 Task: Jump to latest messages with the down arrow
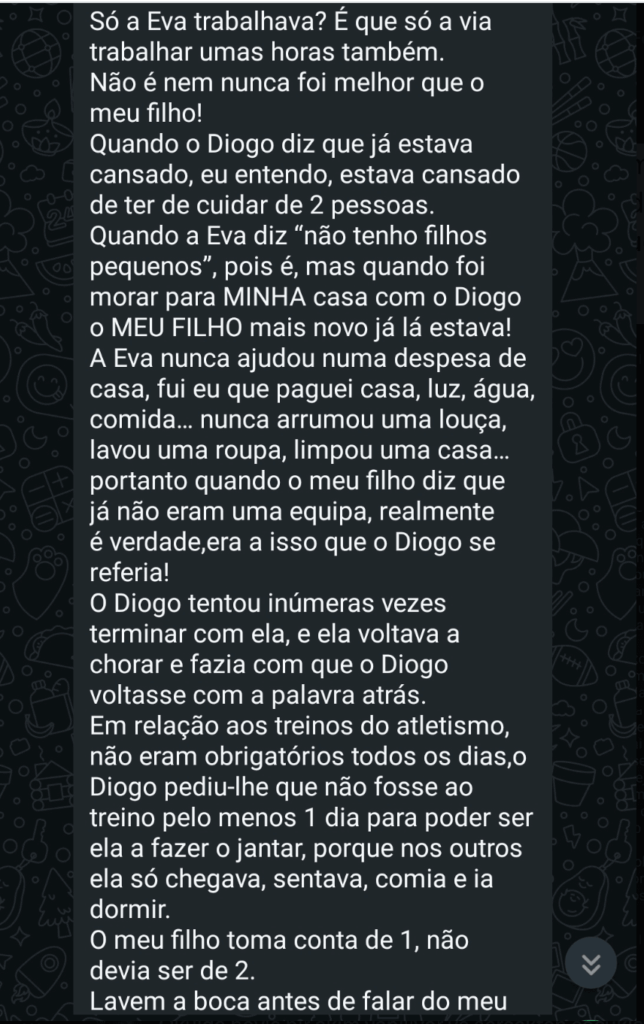[x=592, y=964]
